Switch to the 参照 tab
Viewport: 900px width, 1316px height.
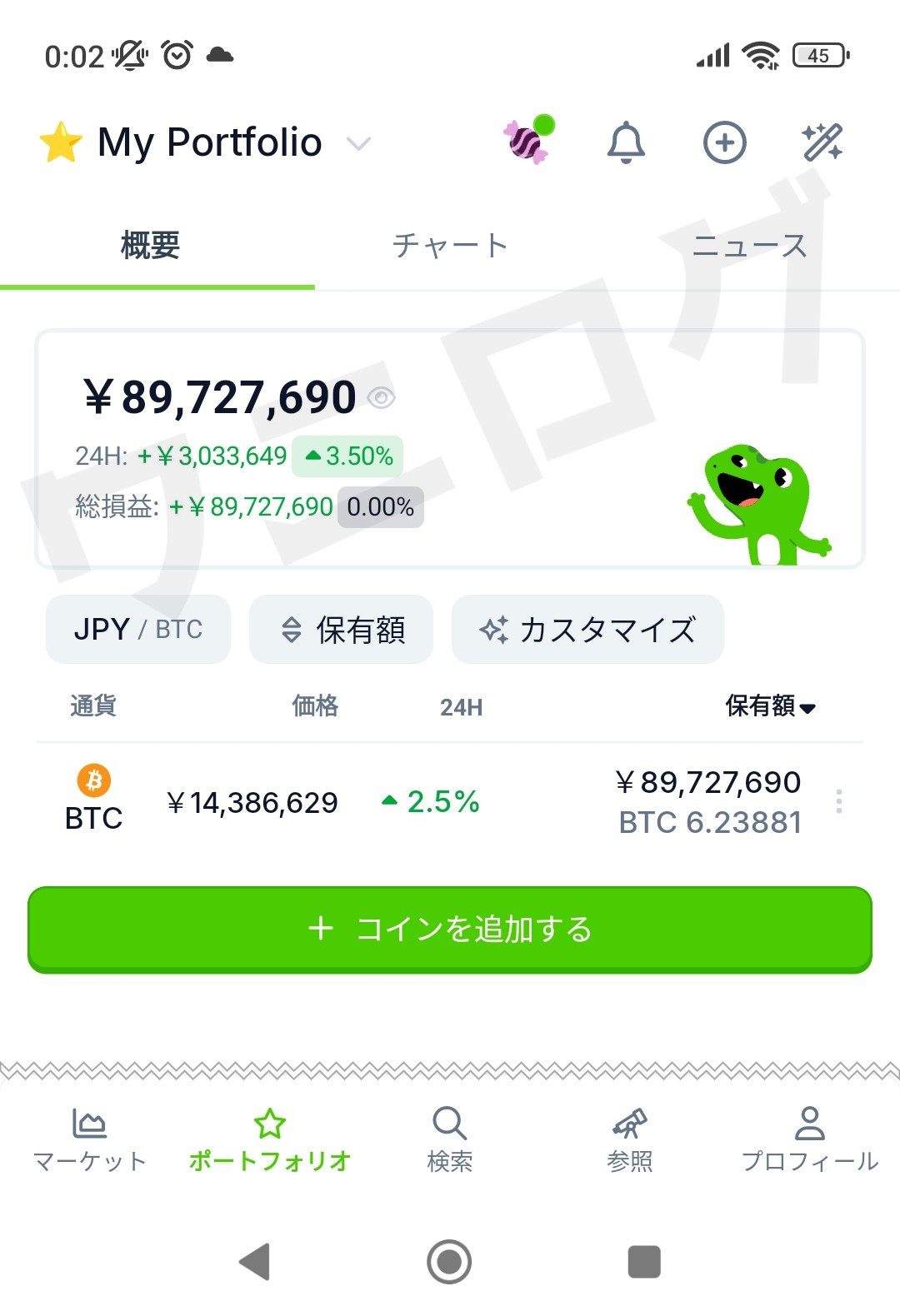tap(629, 1139)
